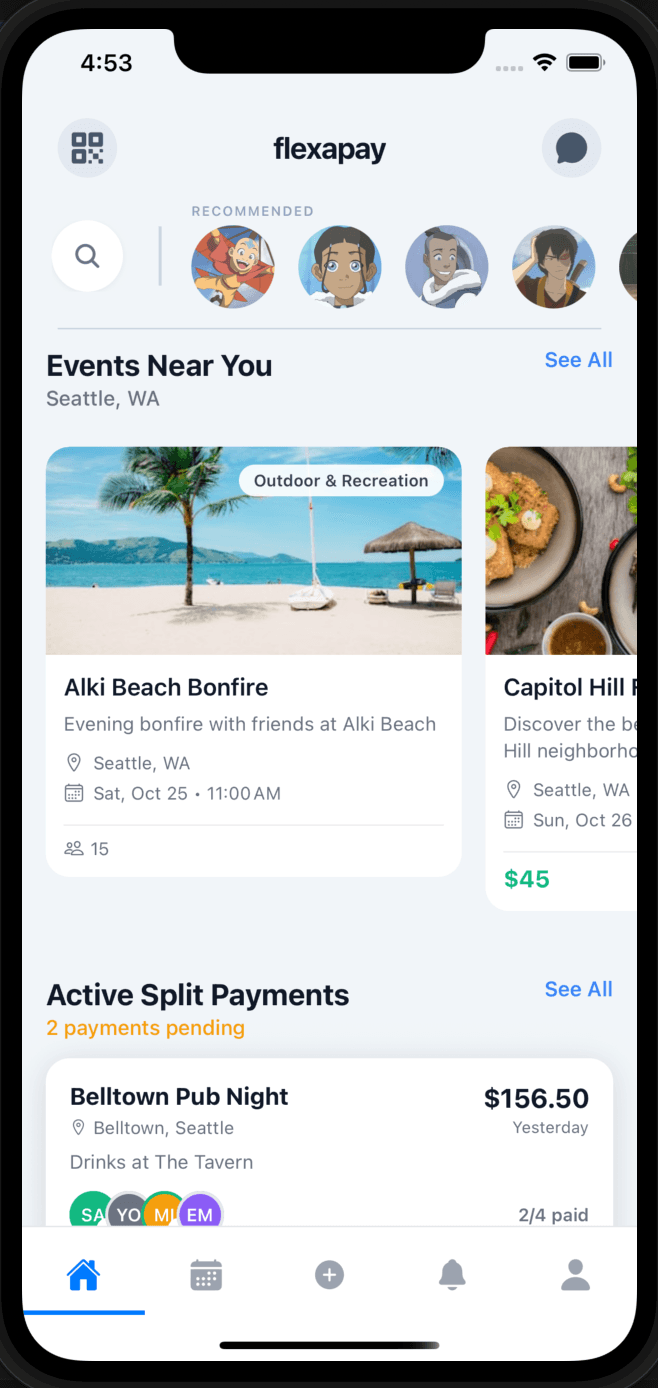The width and height of the screenshot is (658, 1388).
Task: Open the messages chat bubble
Action: click(571, 149)
